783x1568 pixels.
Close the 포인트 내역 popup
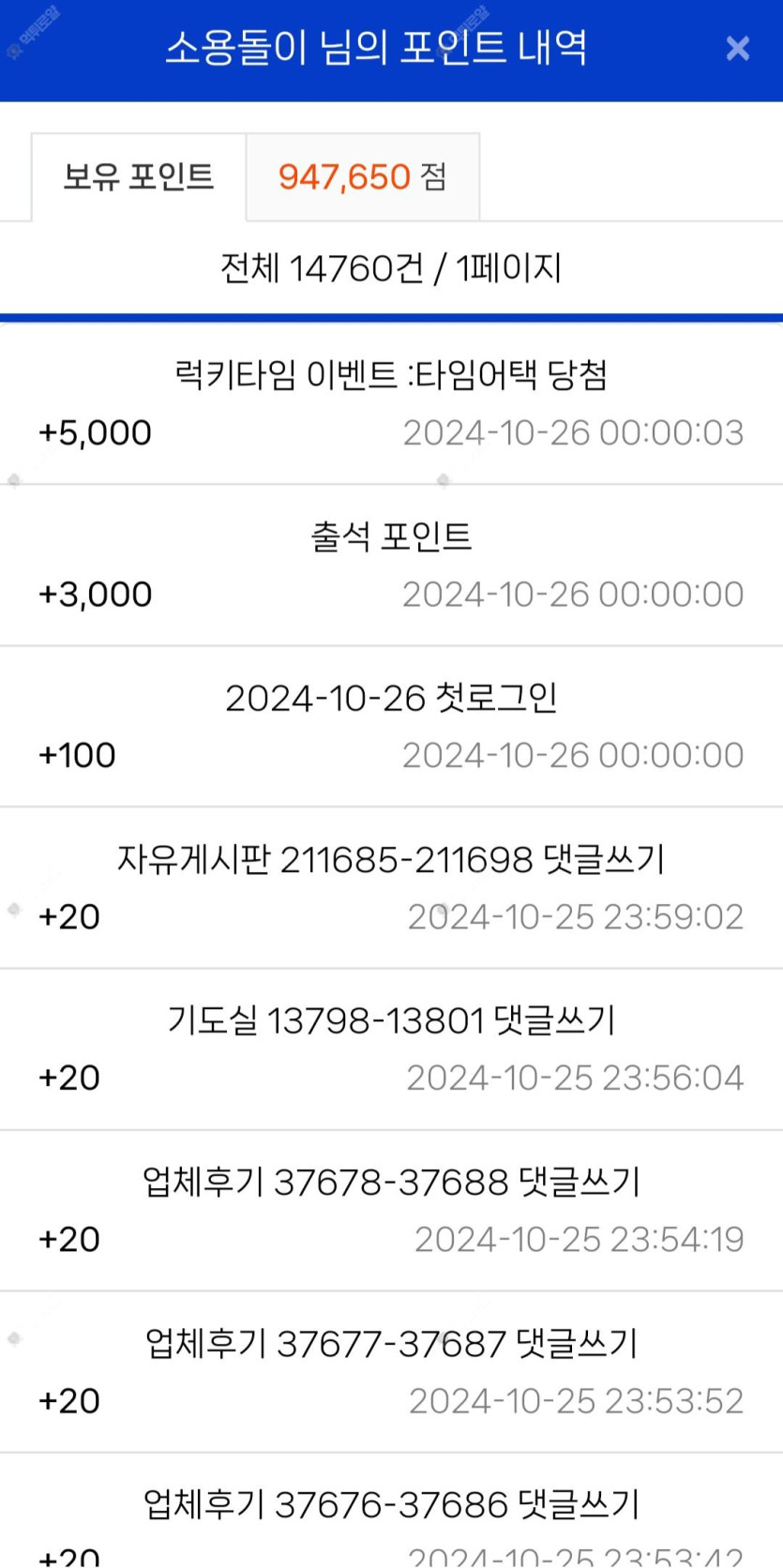(x=737, y=49)
